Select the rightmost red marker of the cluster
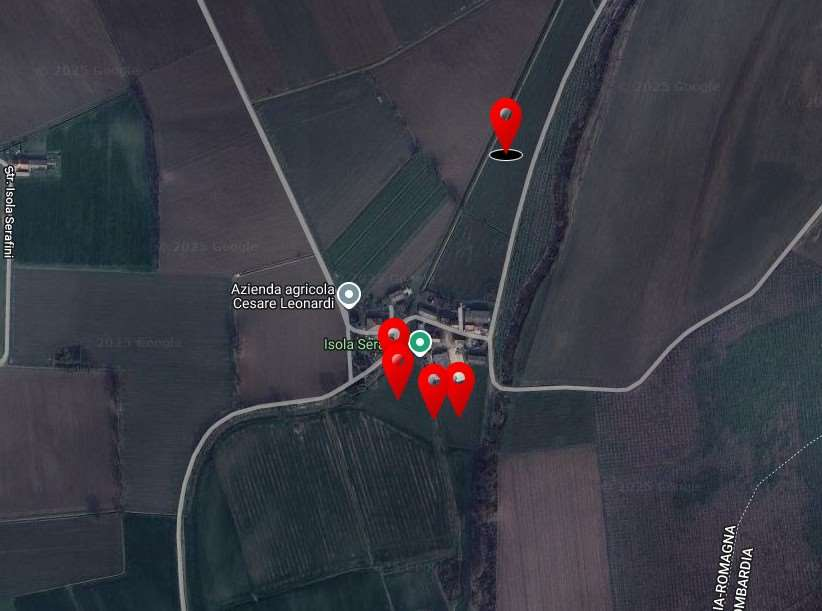 pyautogui.click(x=459, y=383)
